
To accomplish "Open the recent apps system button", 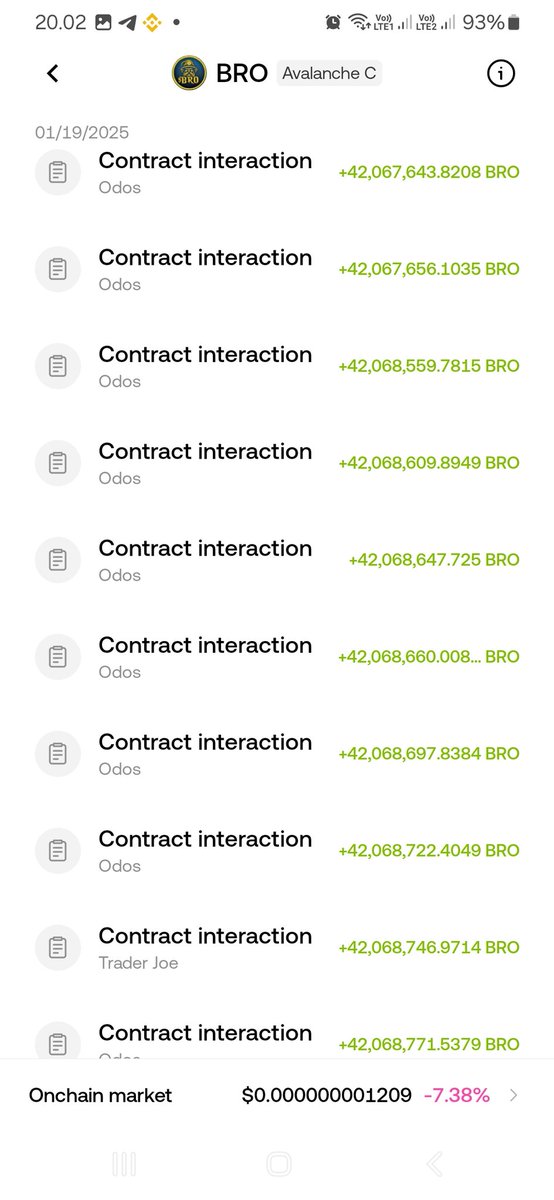I will pyautogui.click(x=124, y=1164).
